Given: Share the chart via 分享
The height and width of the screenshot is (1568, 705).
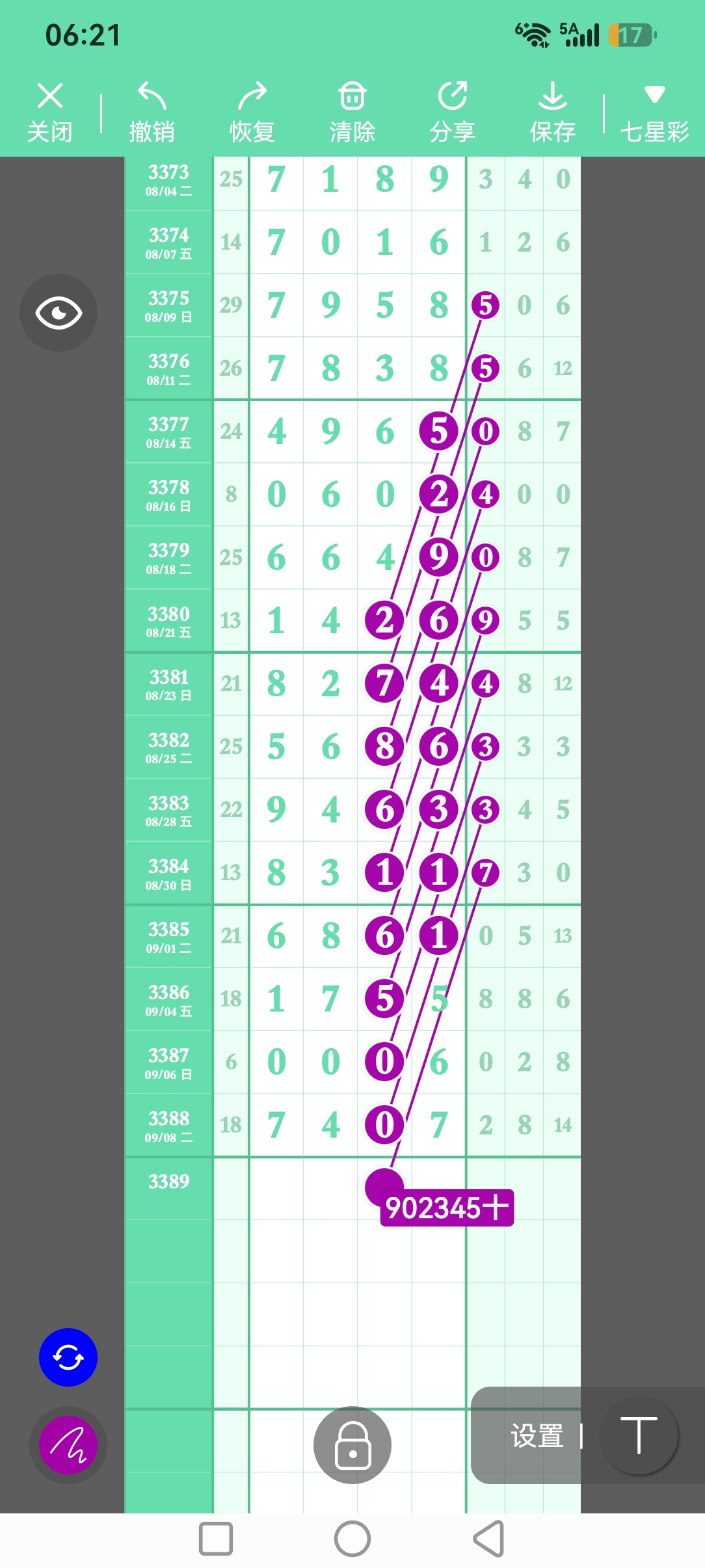Looking at the screenshot, I should (x=453, y=112).
